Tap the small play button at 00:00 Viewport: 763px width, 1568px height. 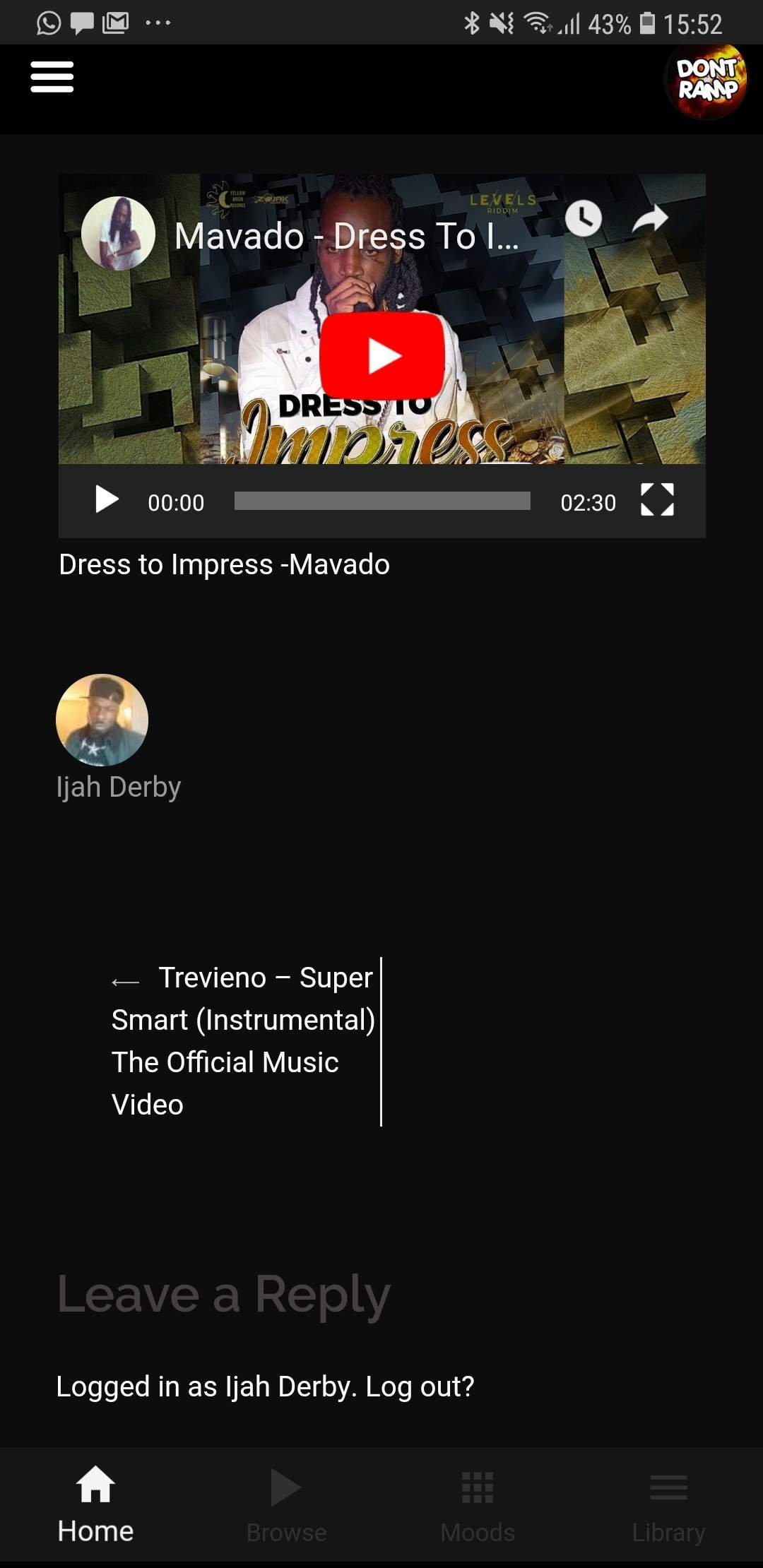click(x=107, y=501)
